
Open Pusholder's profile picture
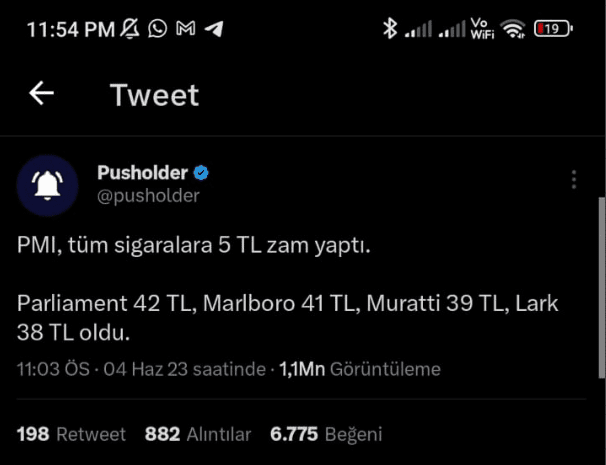pyautogui.click(x=47, y=185)
